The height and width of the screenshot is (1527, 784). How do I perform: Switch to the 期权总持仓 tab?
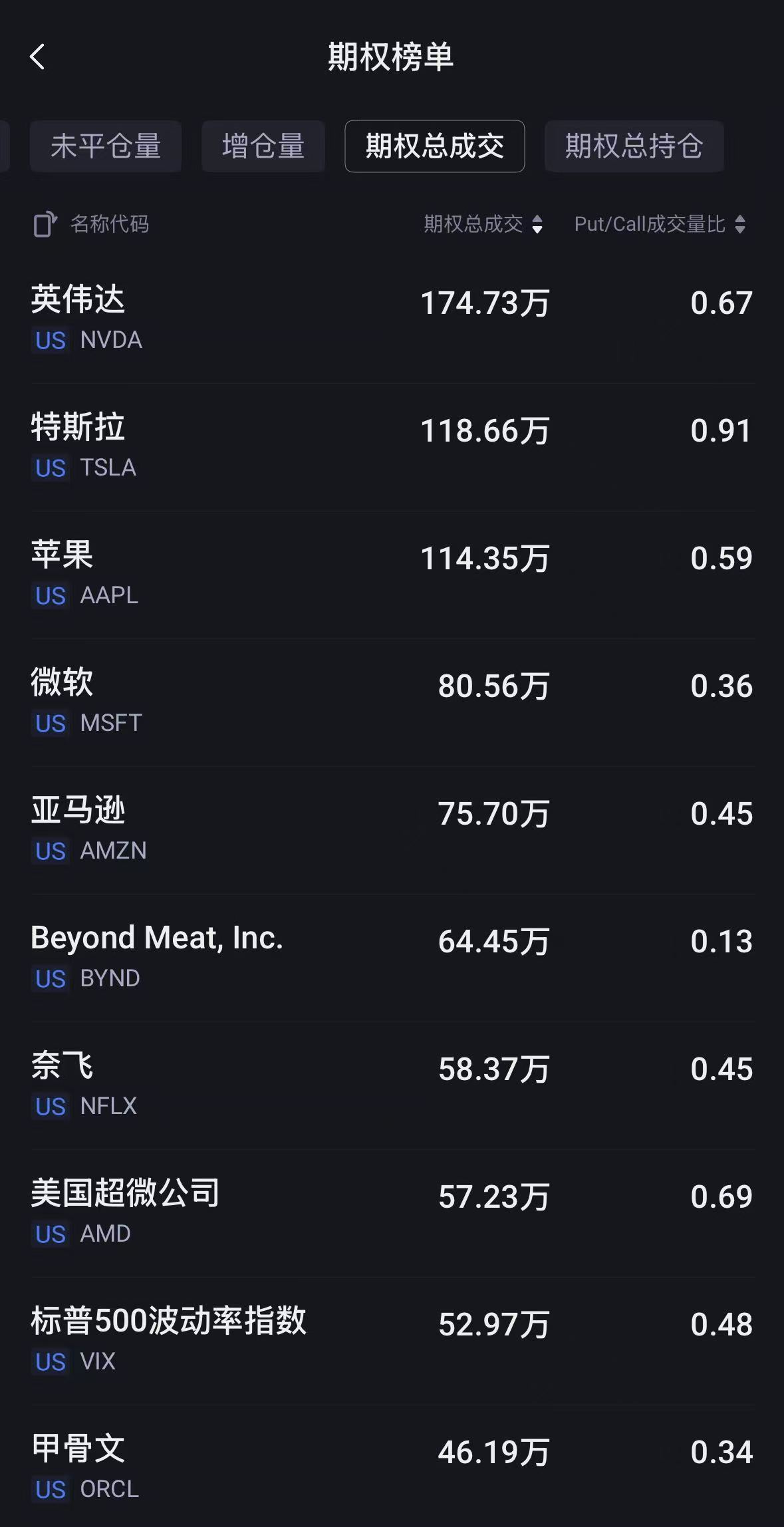[634, 146]
